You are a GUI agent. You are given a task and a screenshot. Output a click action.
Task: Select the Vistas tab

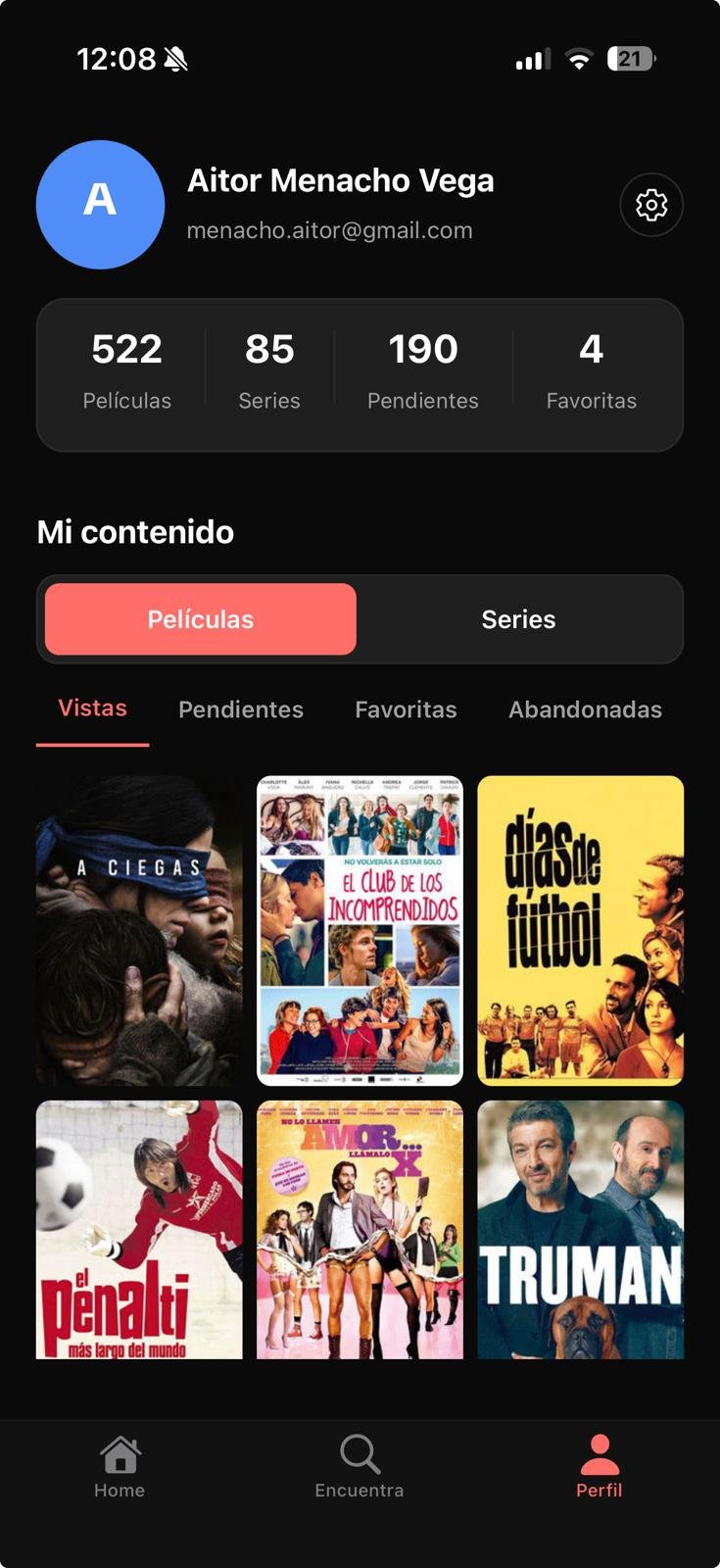92,709
